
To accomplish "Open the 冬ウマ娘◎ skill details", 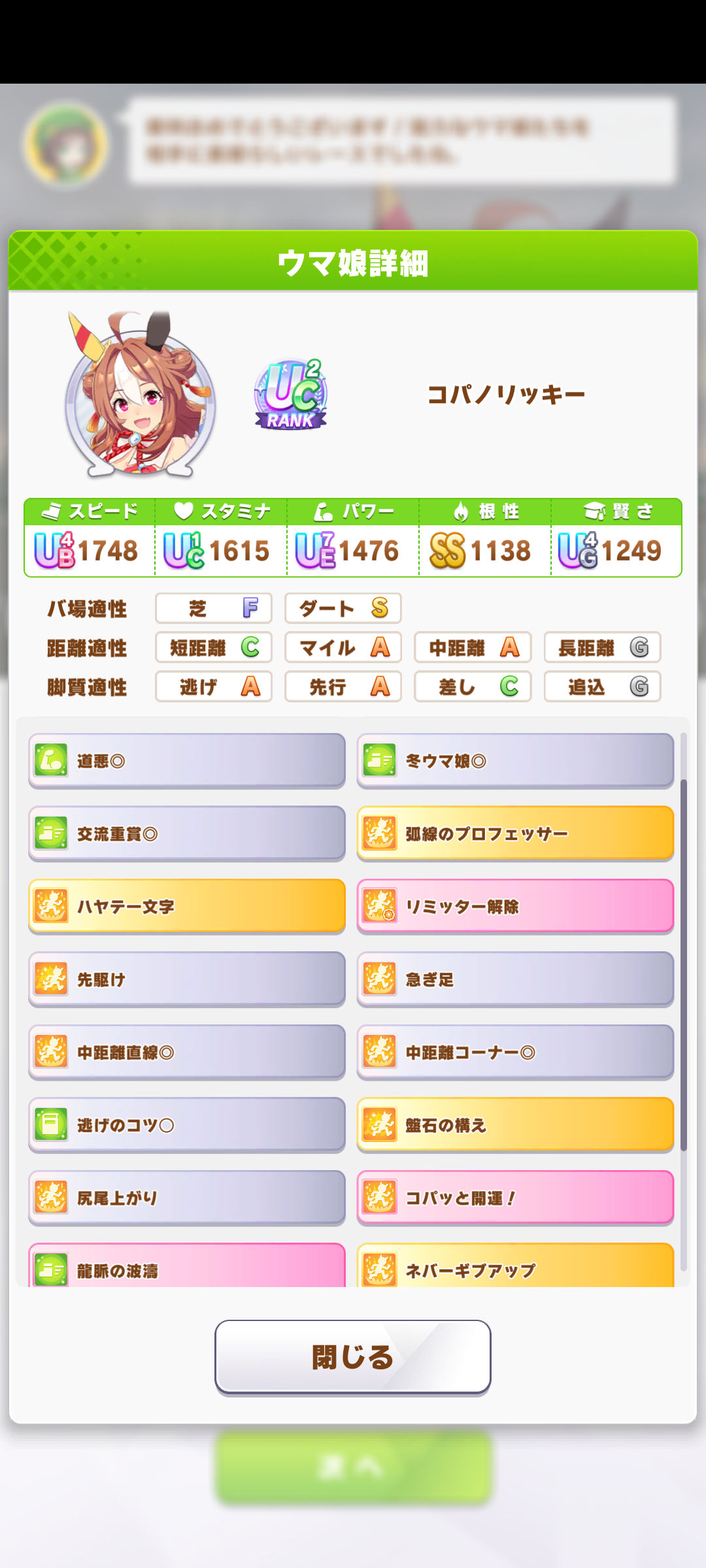I will (515, 760).
